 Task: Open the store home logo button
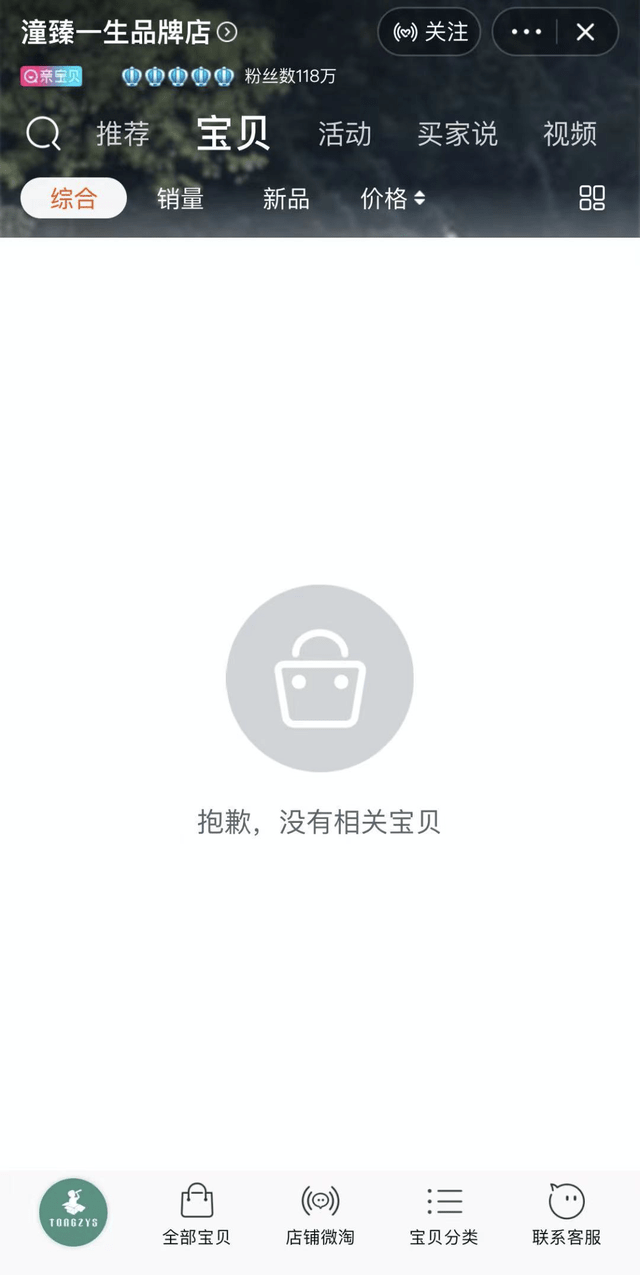coord(73,1213)
